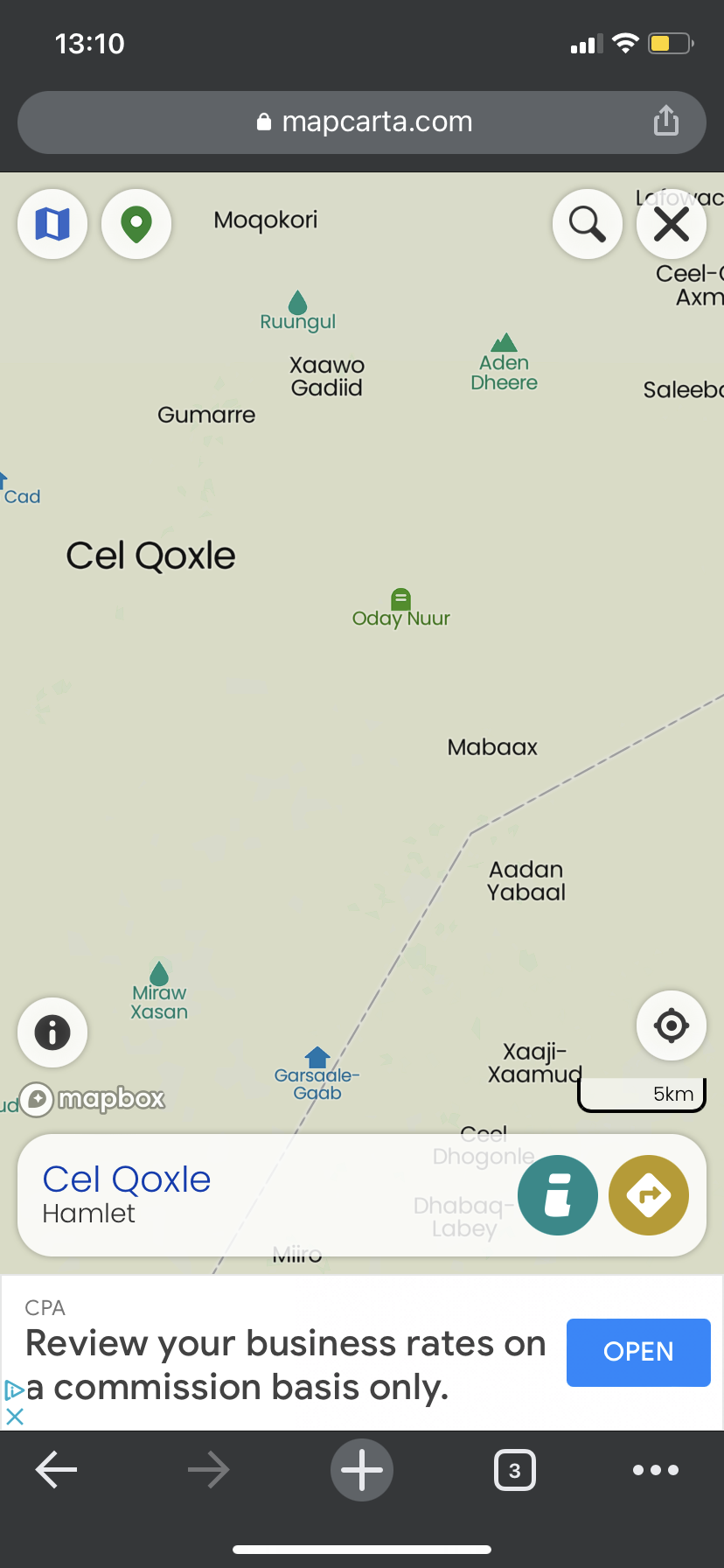Dismiss the ad with the X icon
The width and height of the screenshot is (724, 1568).
[x=15, y=1417]
